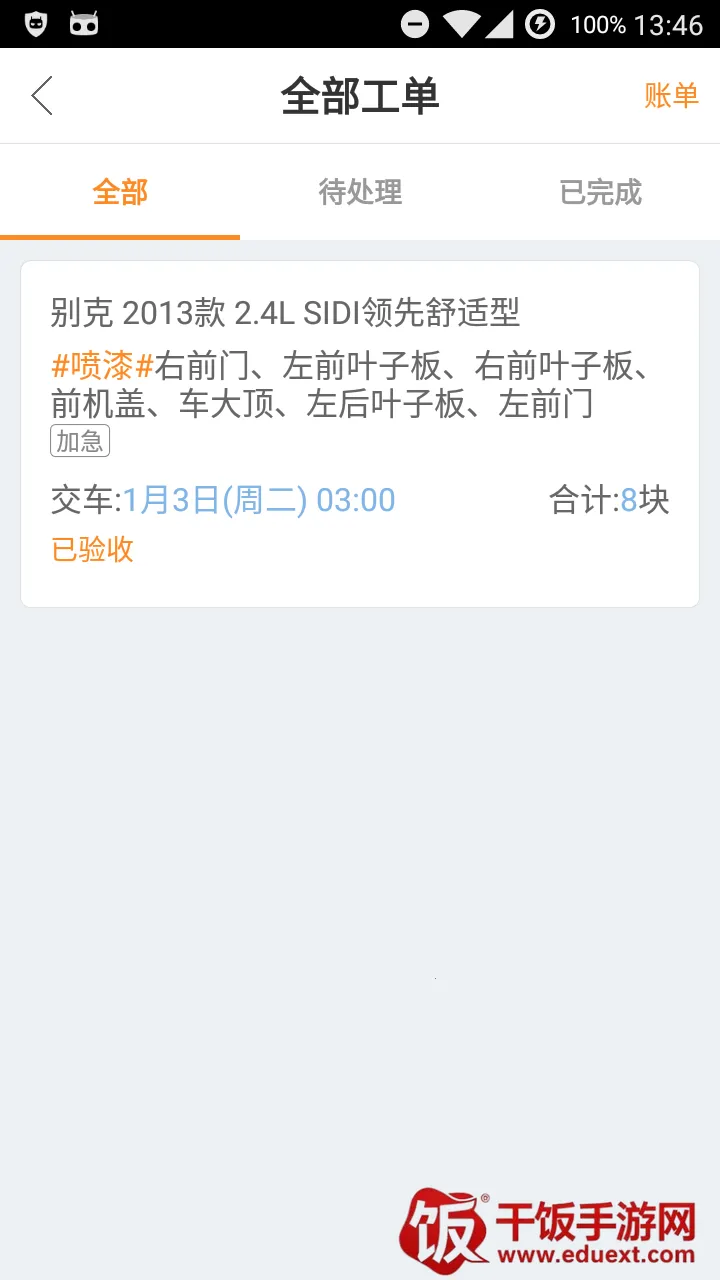Open the 别克 2013款 work order card
720x1280 pixels.
click(360, 434)
